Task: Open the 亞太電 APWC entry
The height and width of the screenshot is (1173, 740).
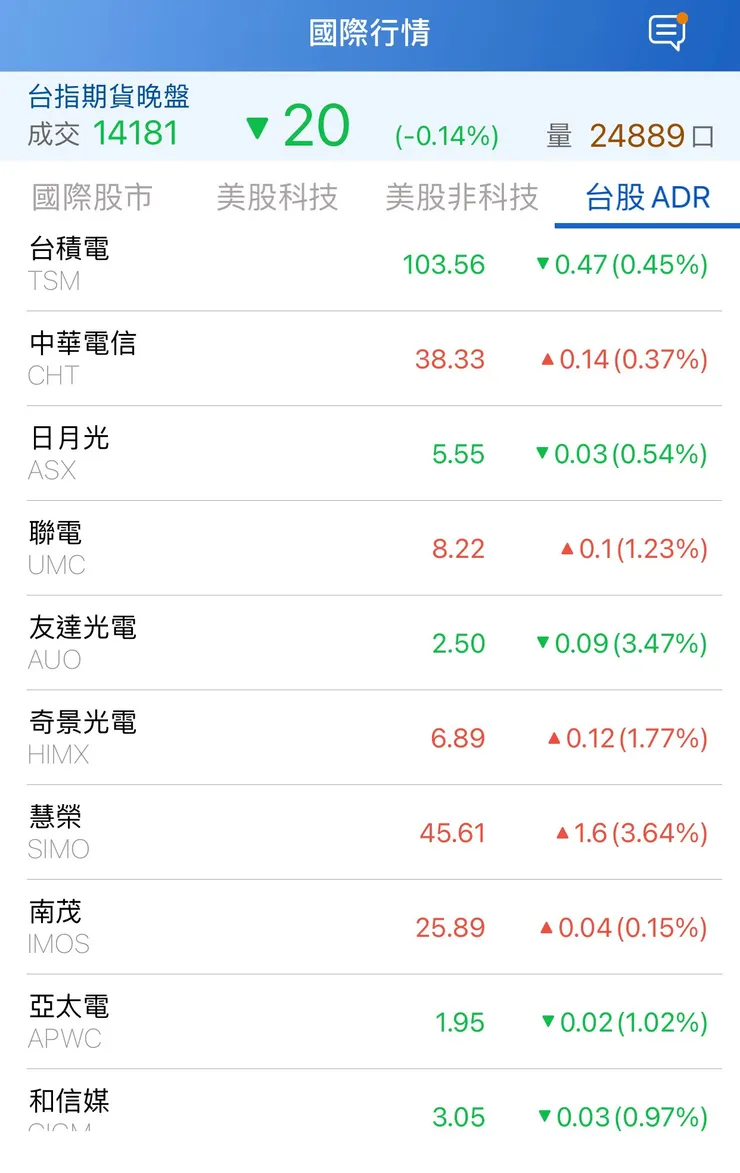Action: click(370, 1021)
